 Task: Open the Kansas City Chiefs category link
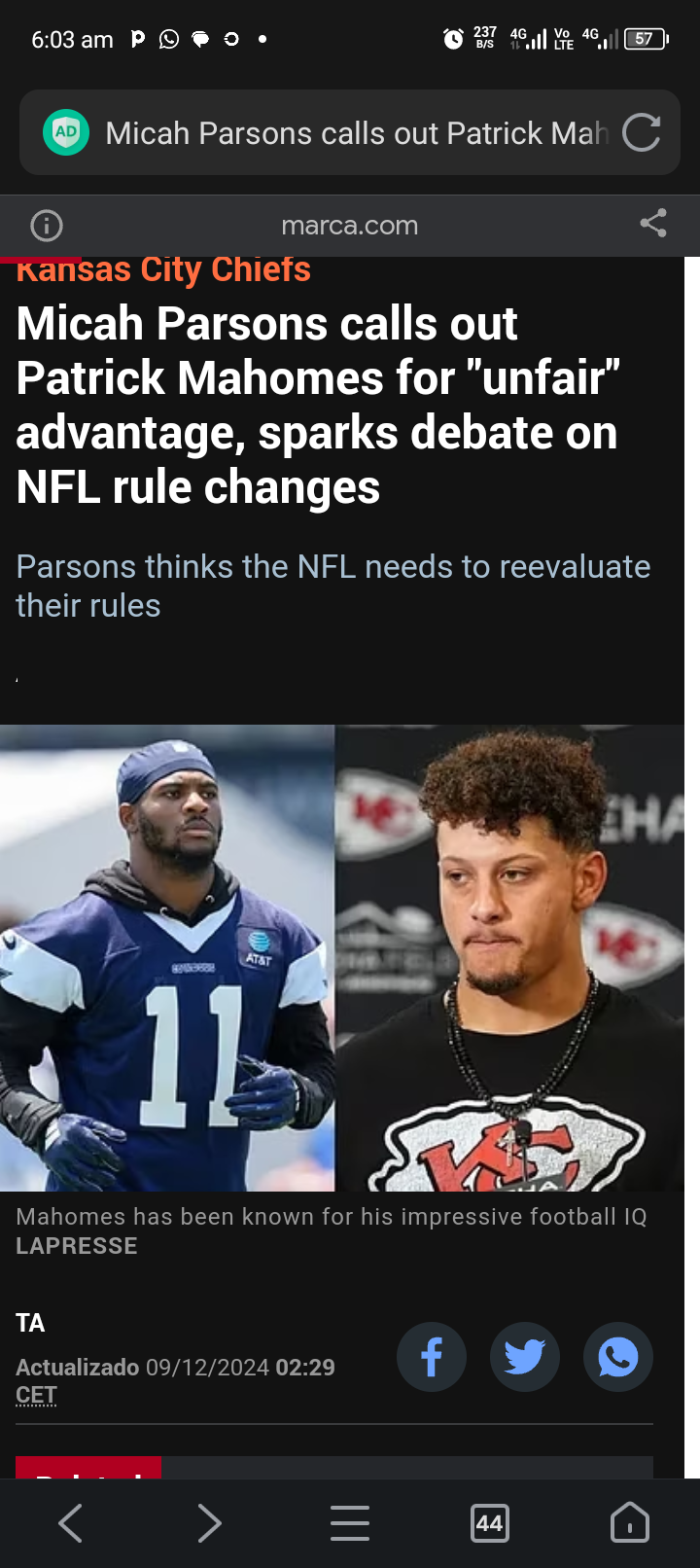pos(163,270)
